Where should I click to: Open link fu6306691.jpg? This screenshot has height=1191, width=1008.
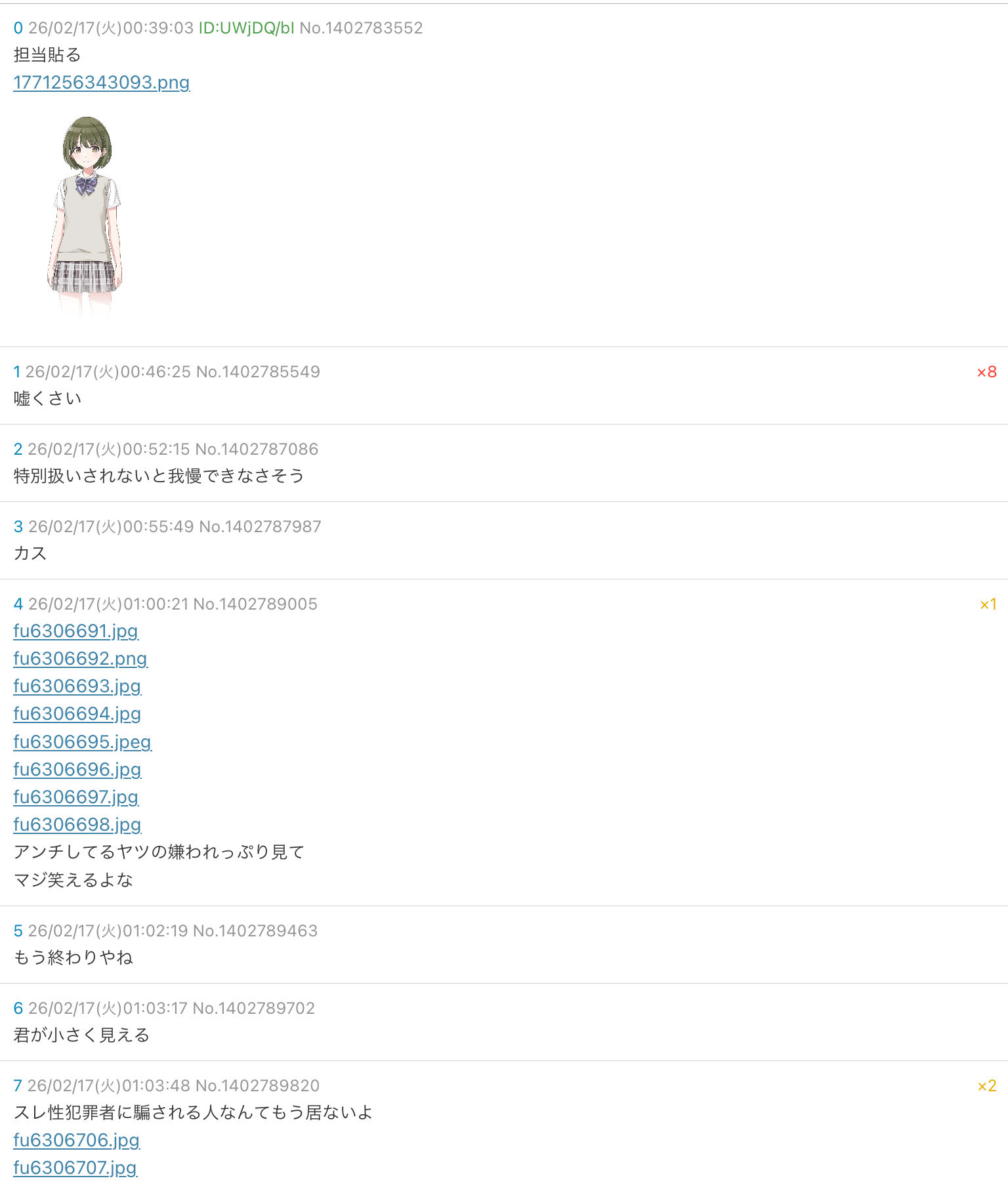pyautogui.click(x=75, y=631)
